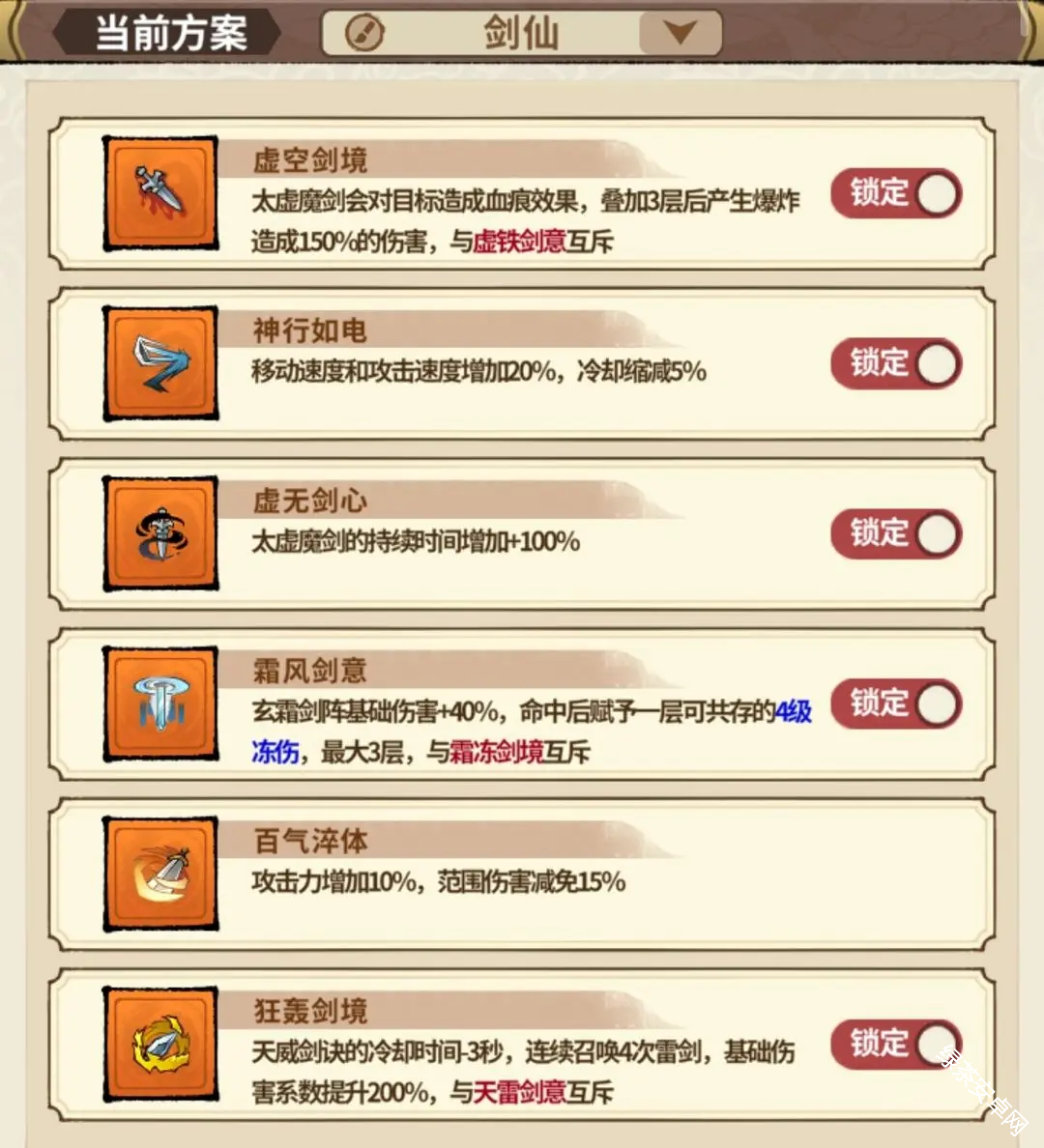Toggle 锁定 for 霜风剑意
Screen dimensions: 1044x1148
pos(896,704)
